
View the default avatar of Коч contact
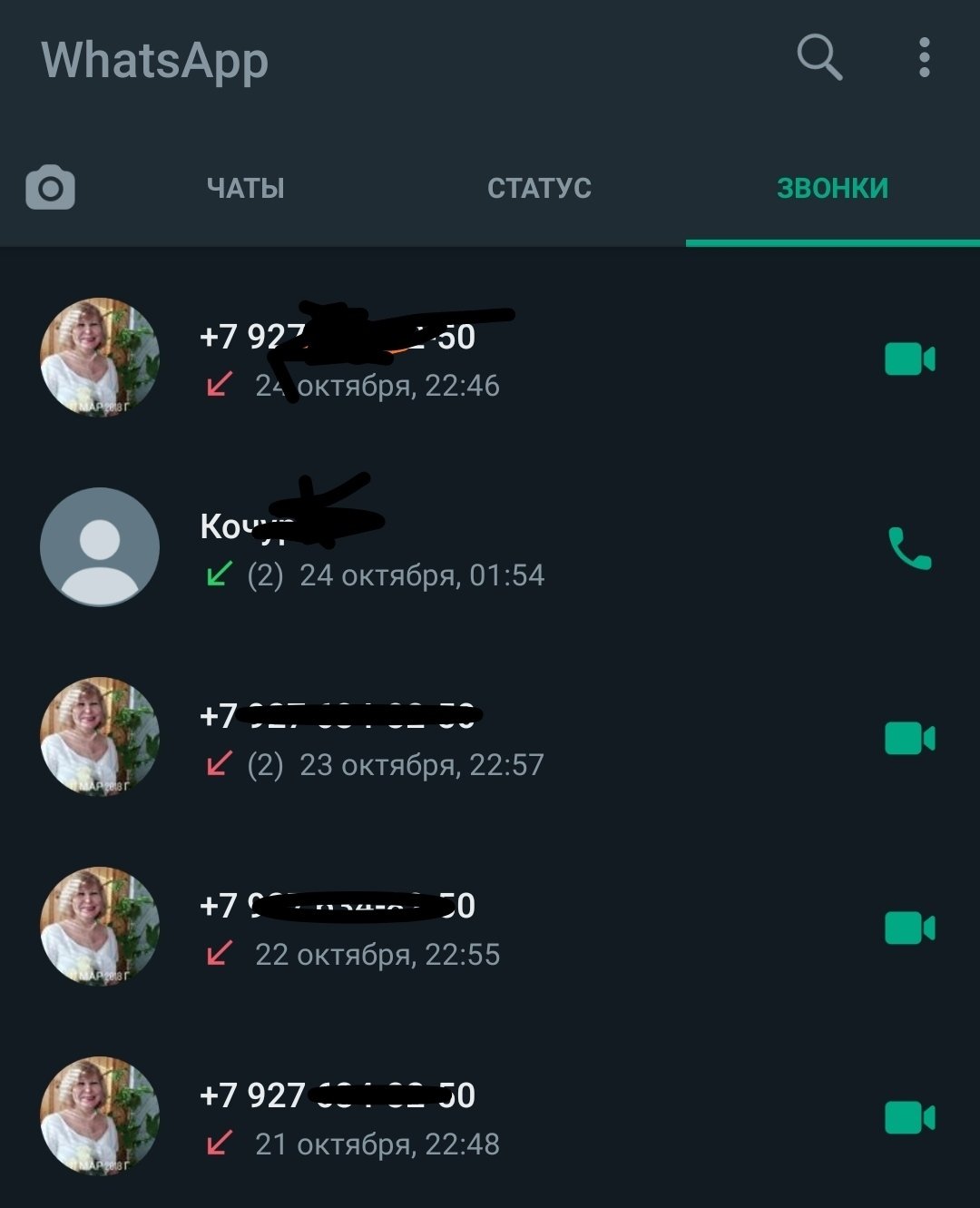[100, 547]
